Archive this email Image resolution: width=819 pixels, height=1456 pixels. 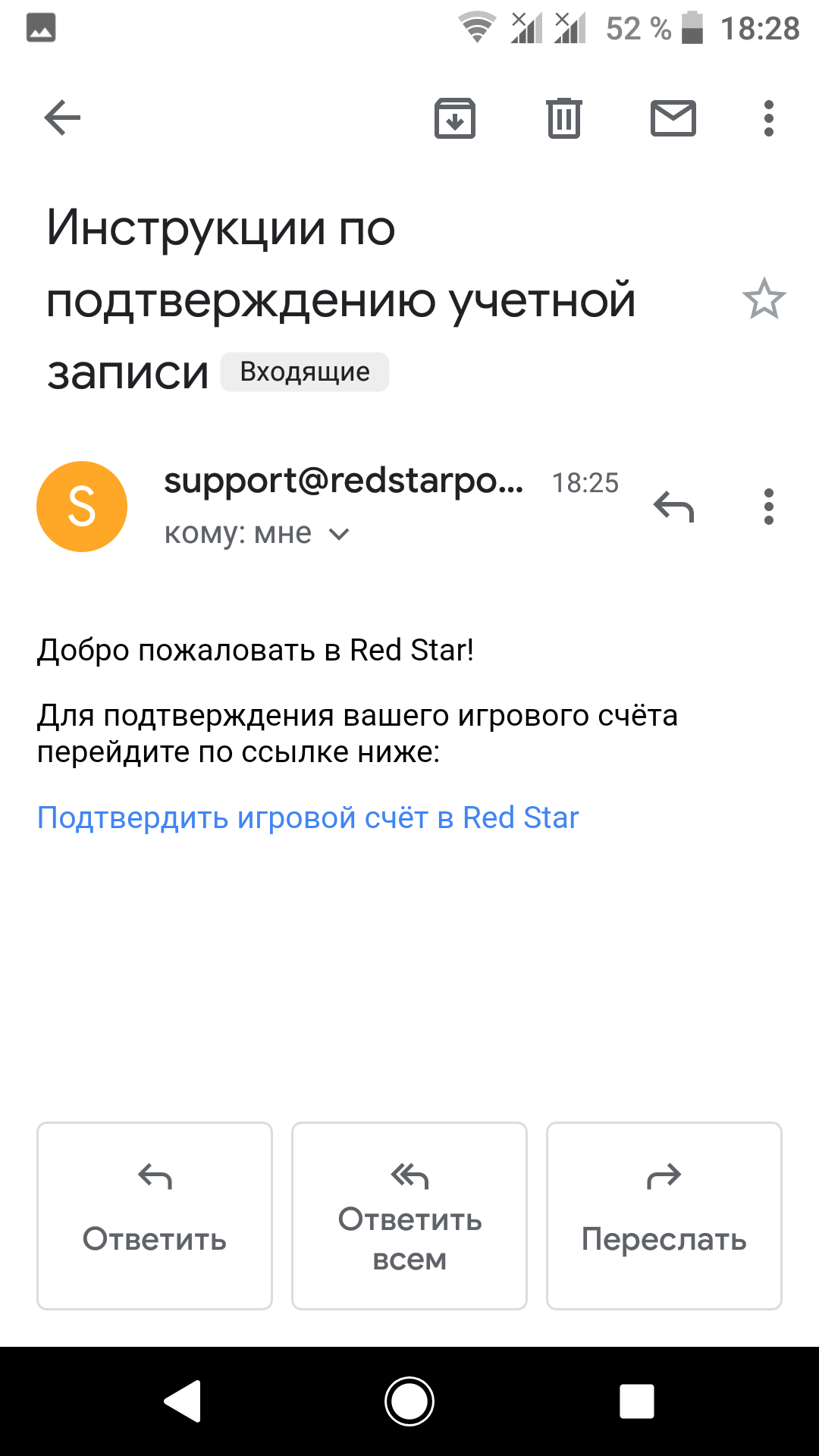455,118
